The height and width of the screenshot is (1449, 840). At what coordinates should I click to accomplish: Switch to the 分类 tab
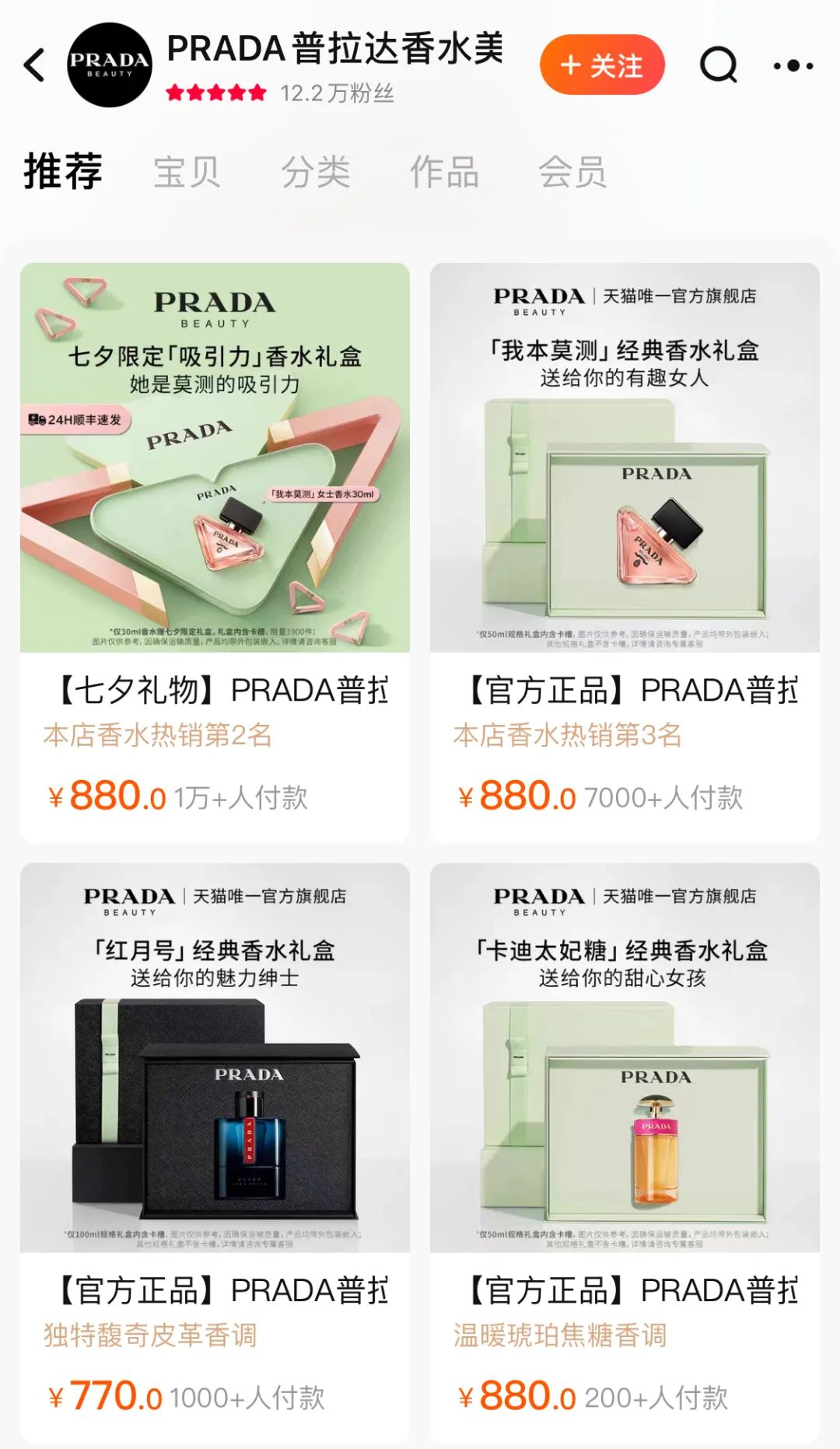click(316, 172)
